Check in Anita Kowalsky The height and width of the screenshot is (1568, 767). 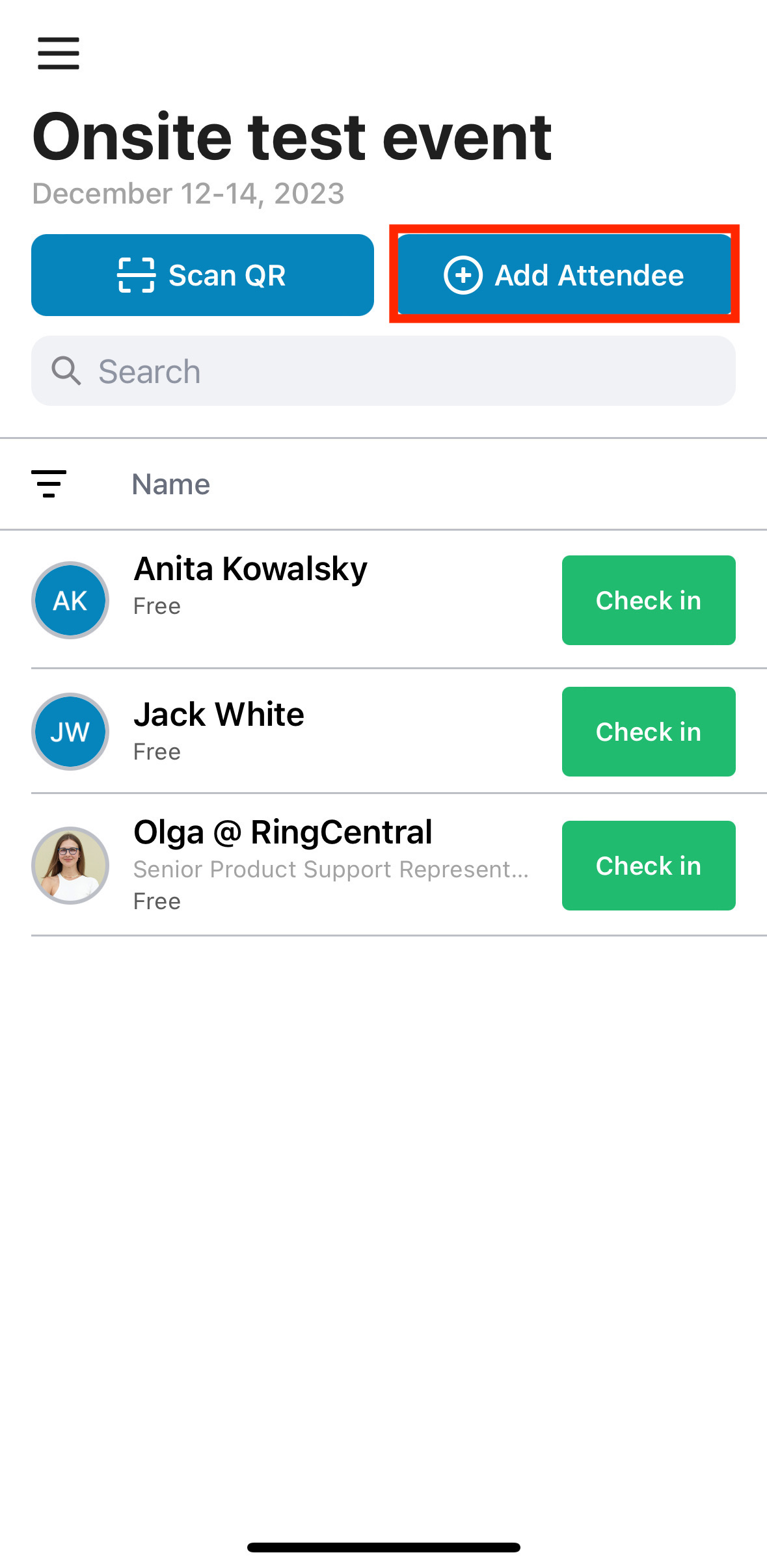[649, 600]
